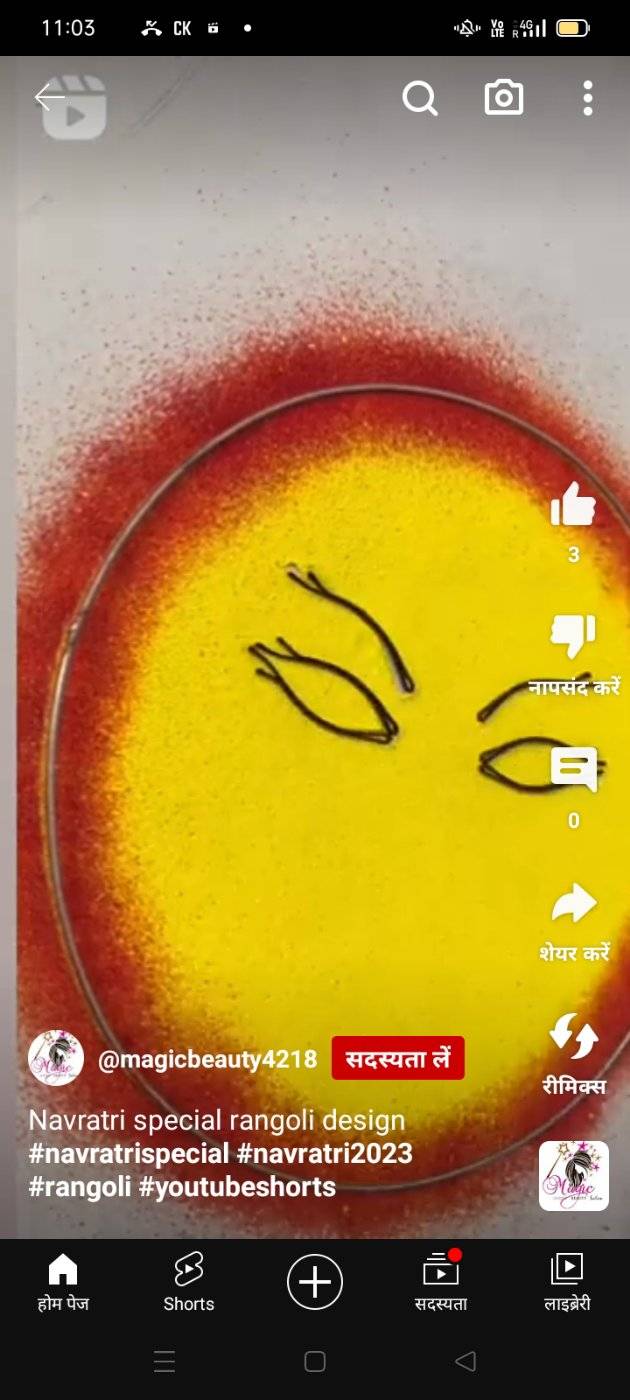Remix this short using रीमिक्स
Image resolution: width=630 pixels, height=1400 pixels.
pos(573,1037)
